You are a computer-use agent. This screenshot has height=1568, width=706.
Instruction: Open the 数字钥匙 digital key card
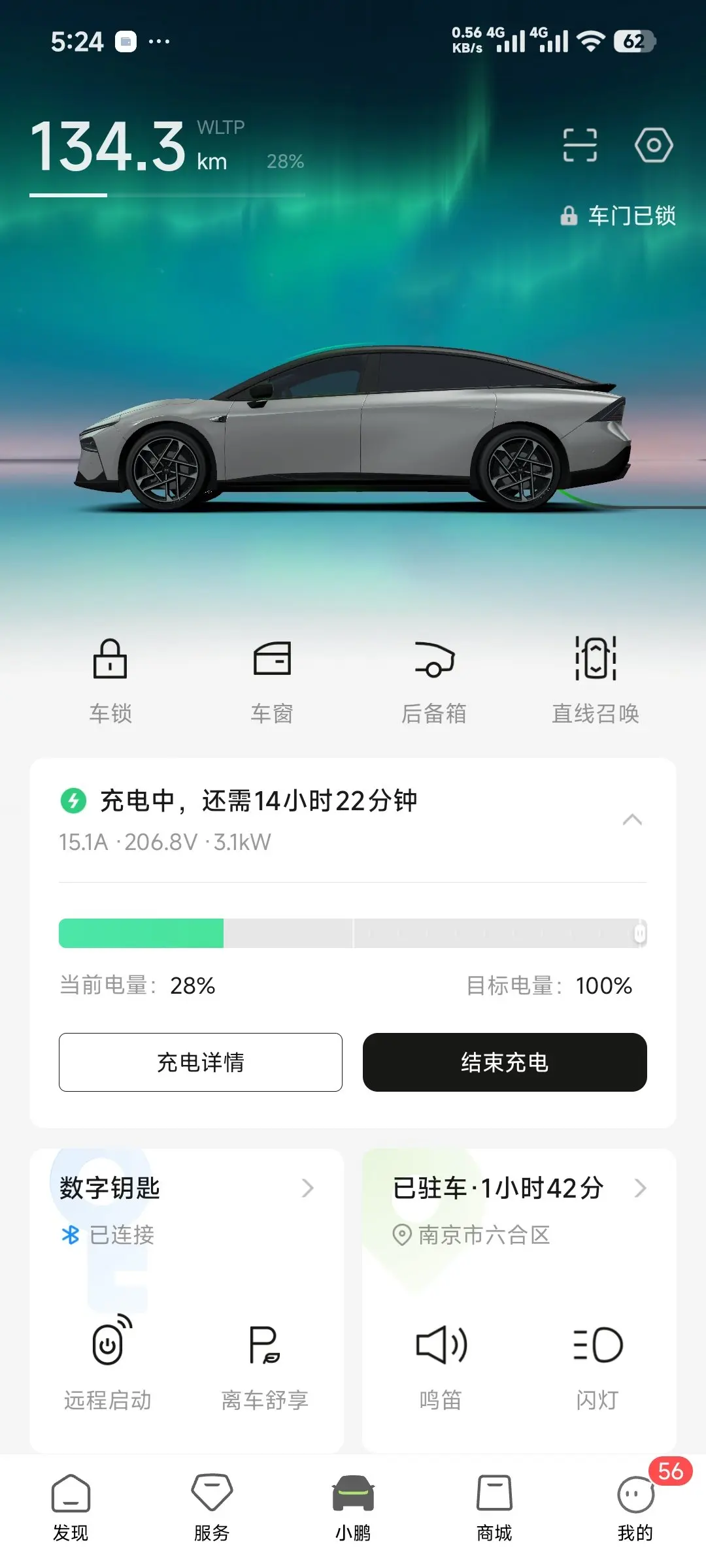pos(186,1188)
